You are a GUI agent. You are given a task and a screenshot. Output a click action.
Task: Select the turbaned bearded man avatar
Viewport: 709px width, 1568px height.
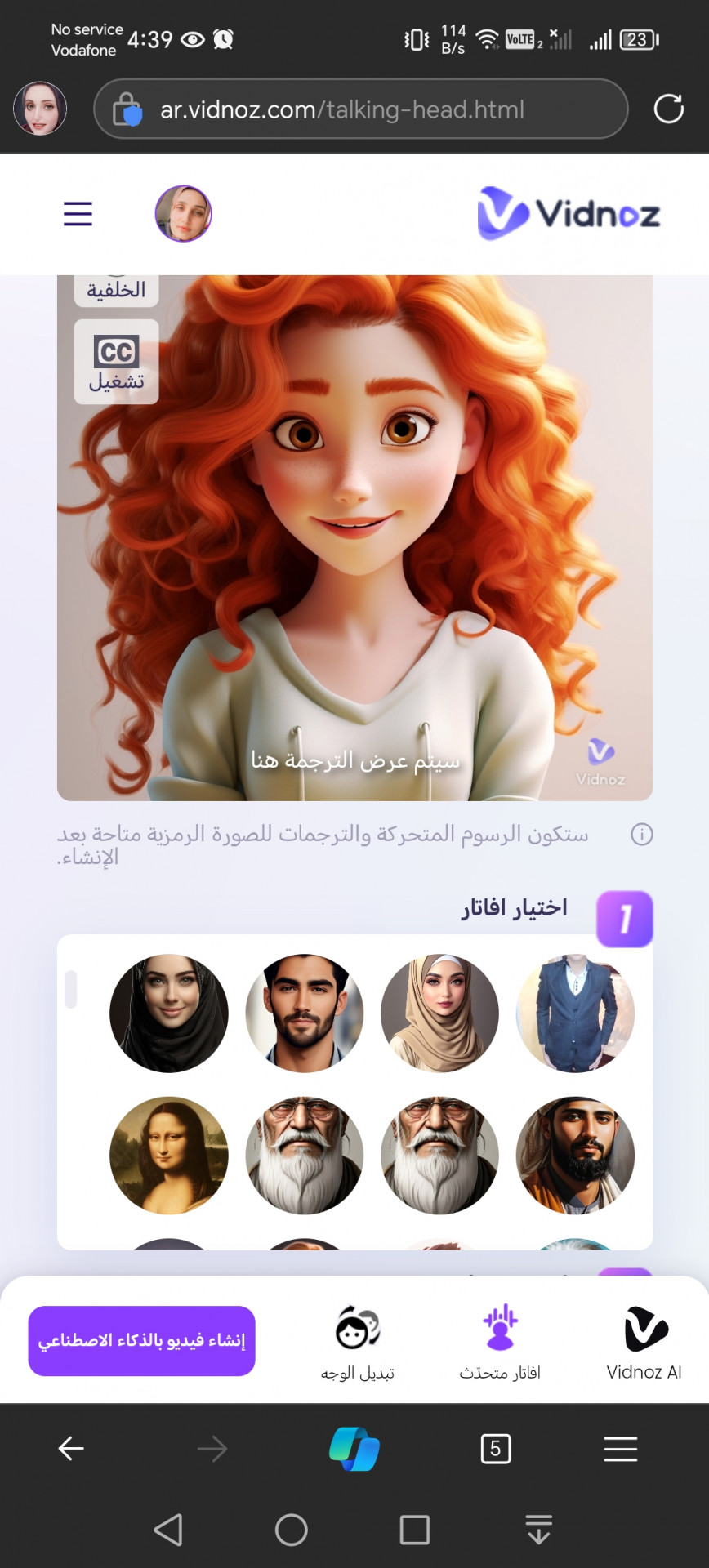point(575,1155)
